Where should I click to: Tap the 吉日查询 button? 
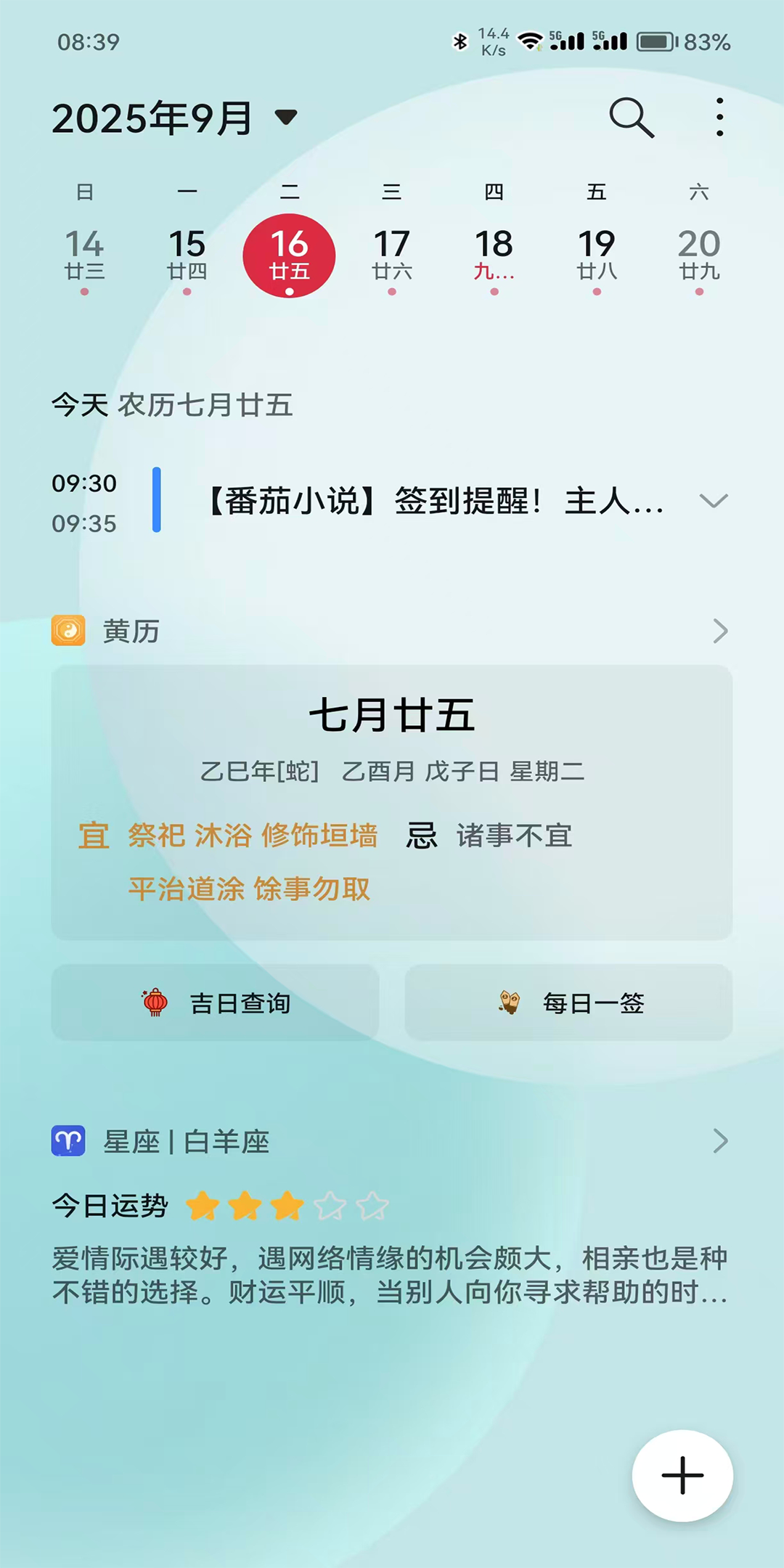pos(215,1003)
